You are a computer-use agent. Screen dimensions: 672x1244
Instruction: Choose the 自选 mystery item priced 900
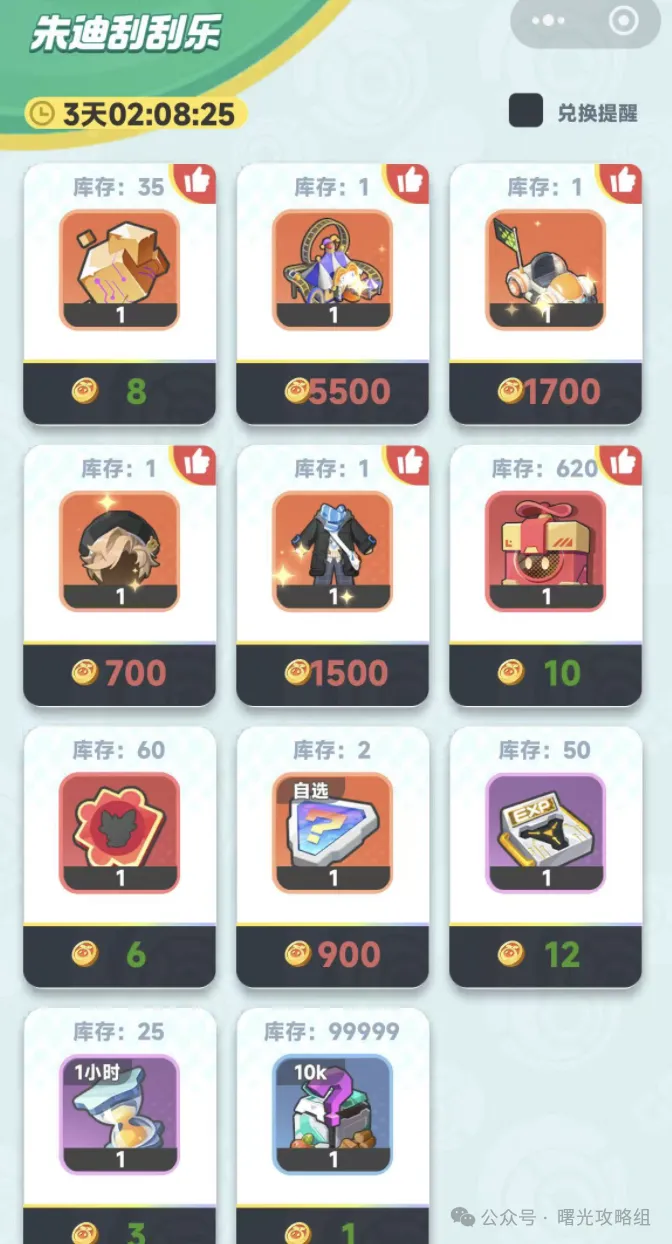332,833
